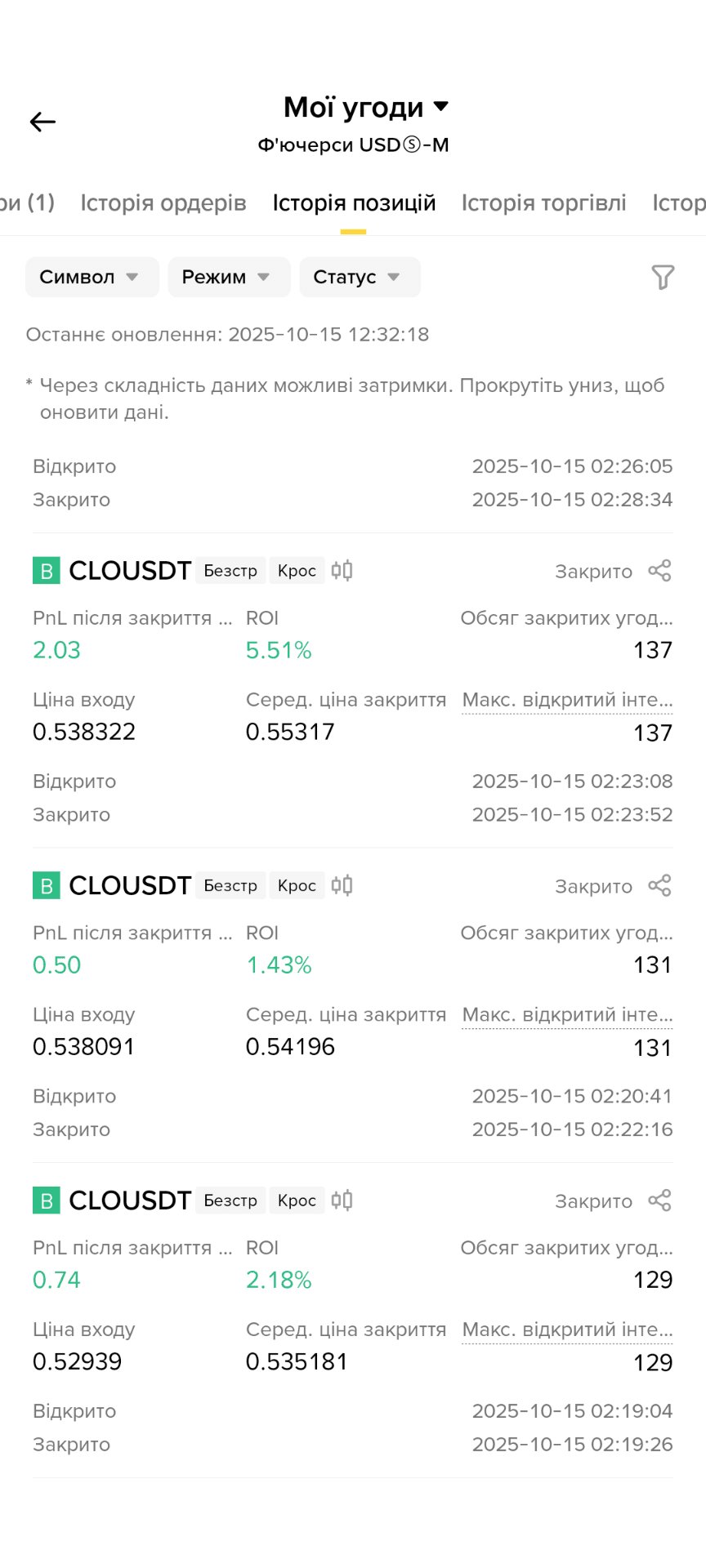Go back using the arrow icon
This screenshot has height=1568, width=706.
point(42,122)
